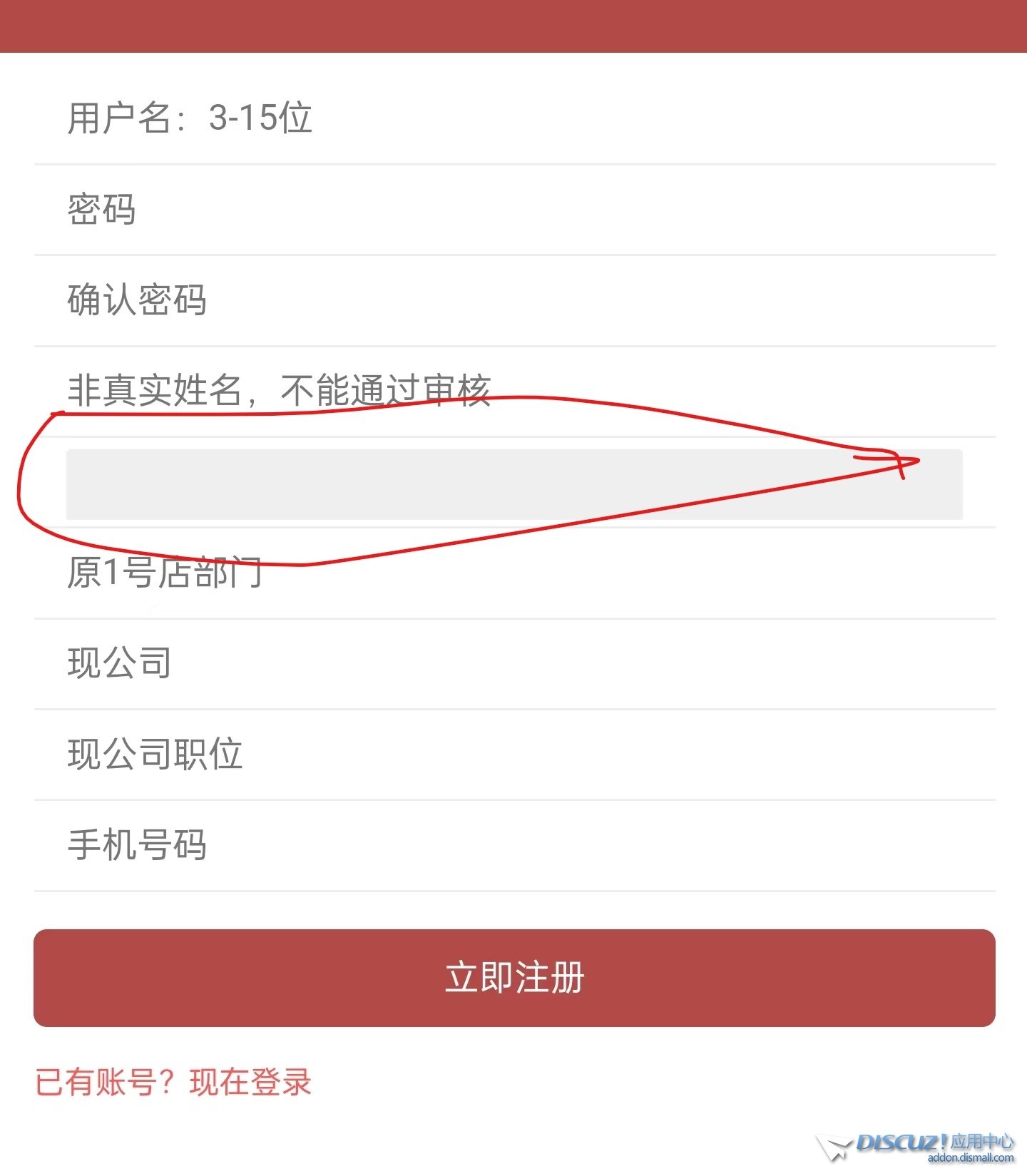The width and height of the screenshot is (1027, 1176).
Task: Focus the 现公司 current company field
Action: (513, 663)
